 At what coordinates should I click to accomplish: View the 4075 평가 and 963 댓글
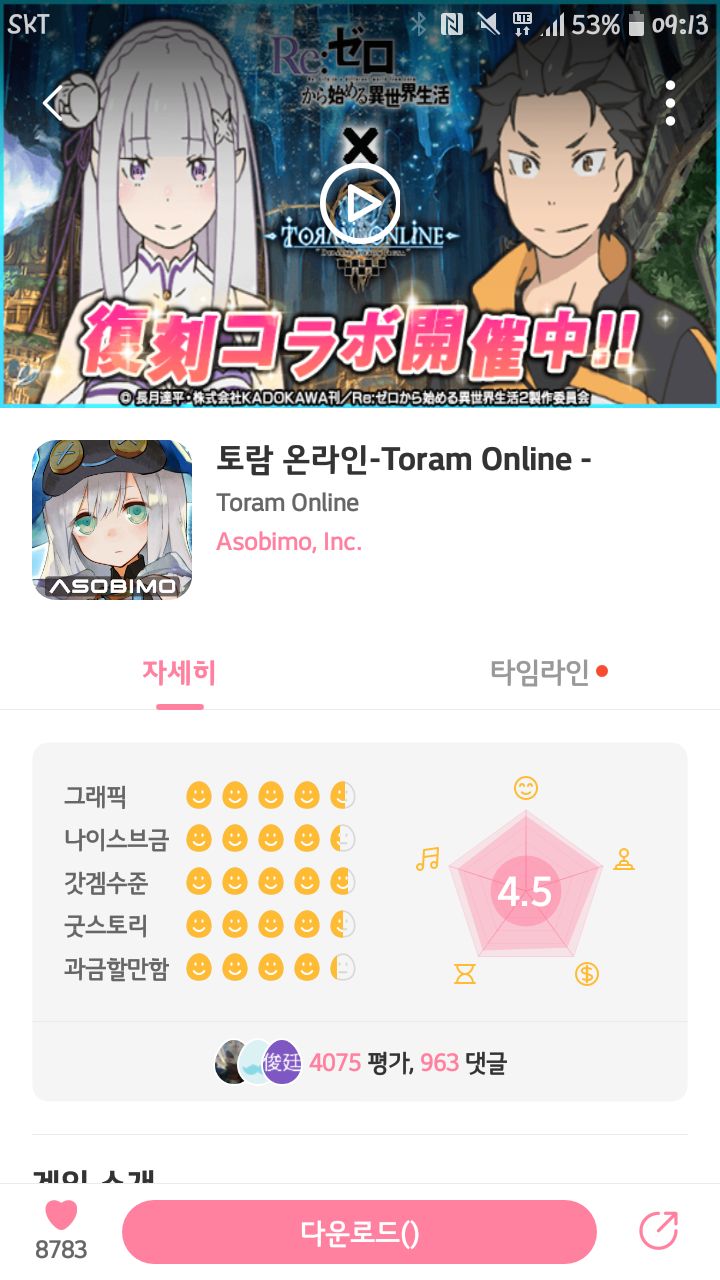406,1062
